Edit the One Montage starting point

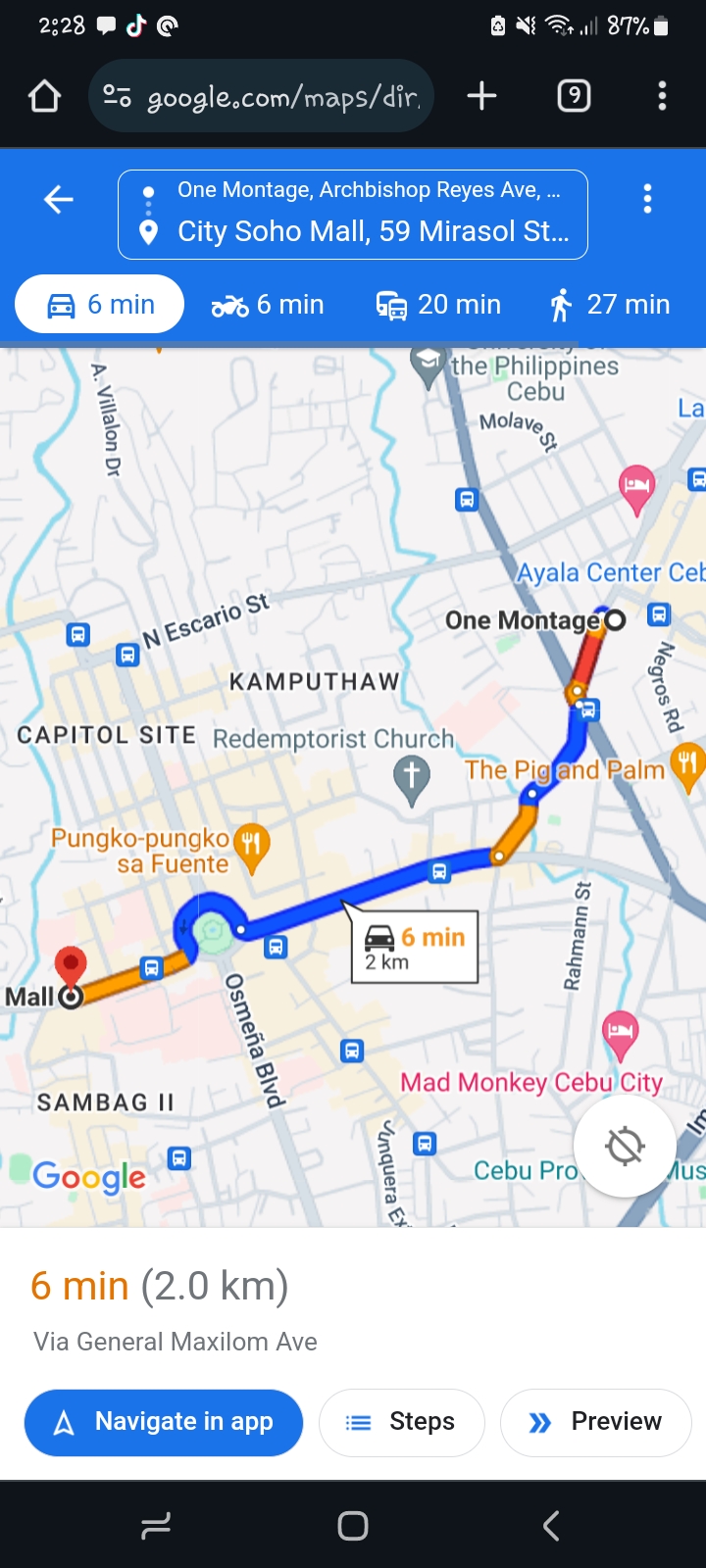click(368, 190)
